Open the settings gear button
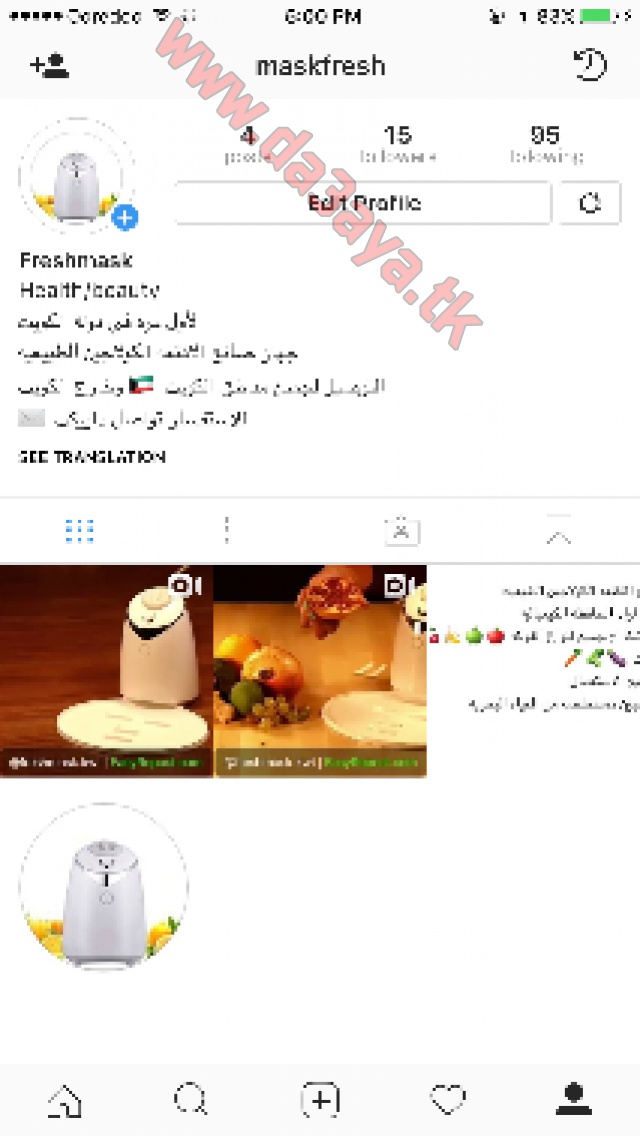Image resolution: width=640 pixels, height=1136 pixels. click(x=589, y=203)
